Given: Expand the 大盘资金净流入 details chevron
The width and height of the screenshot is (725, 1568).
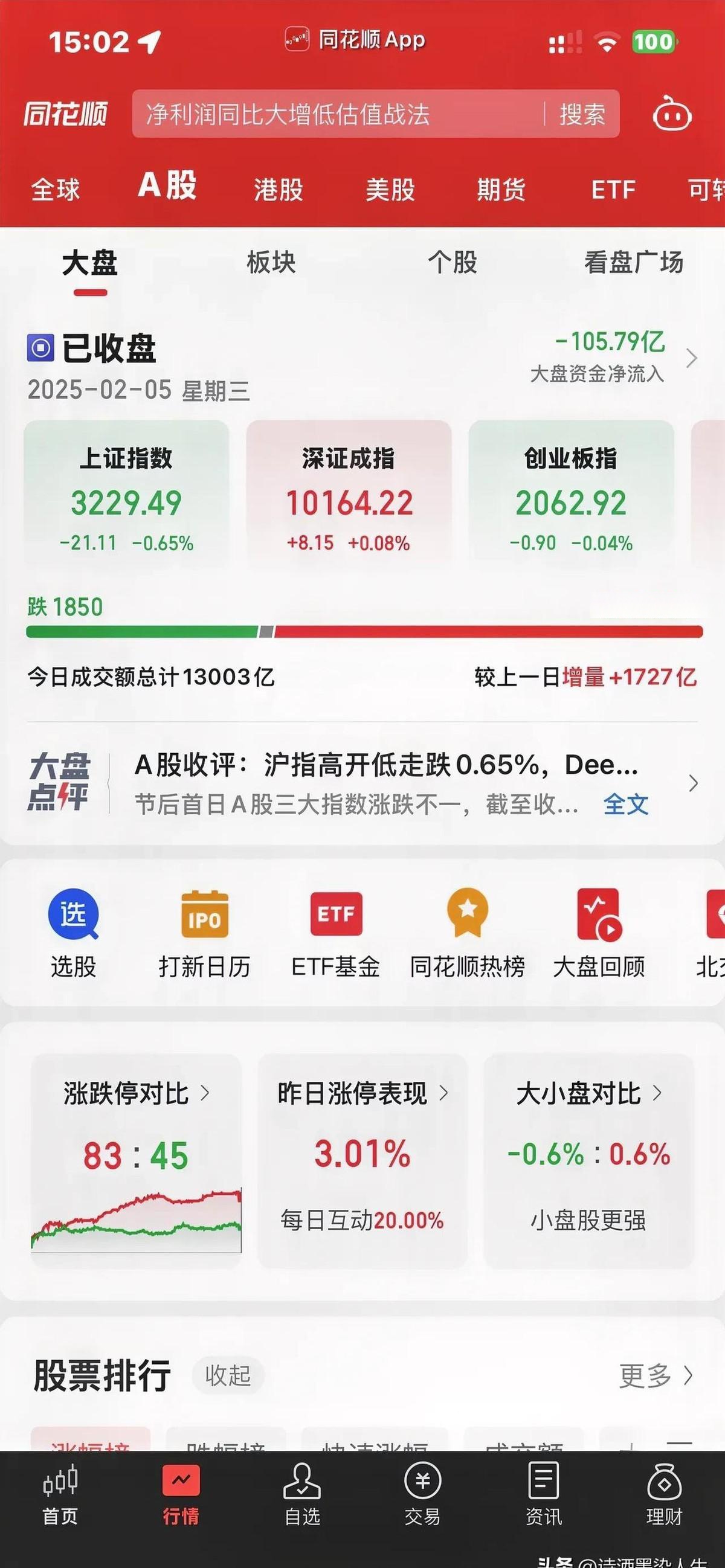Looking at the screenshot, I should [x=693, y=359].
